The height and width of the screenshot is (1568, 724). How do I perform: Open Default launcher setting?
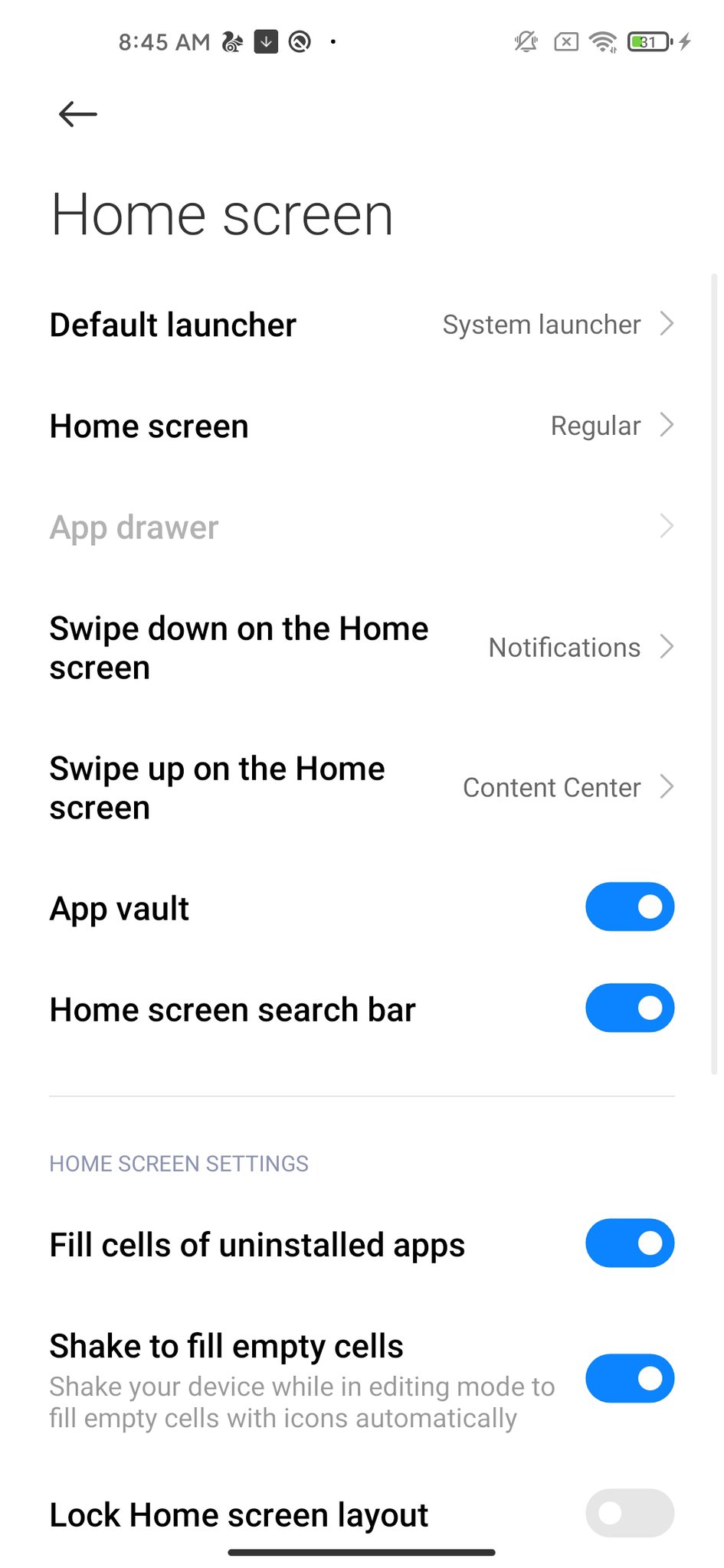point(362,325)
